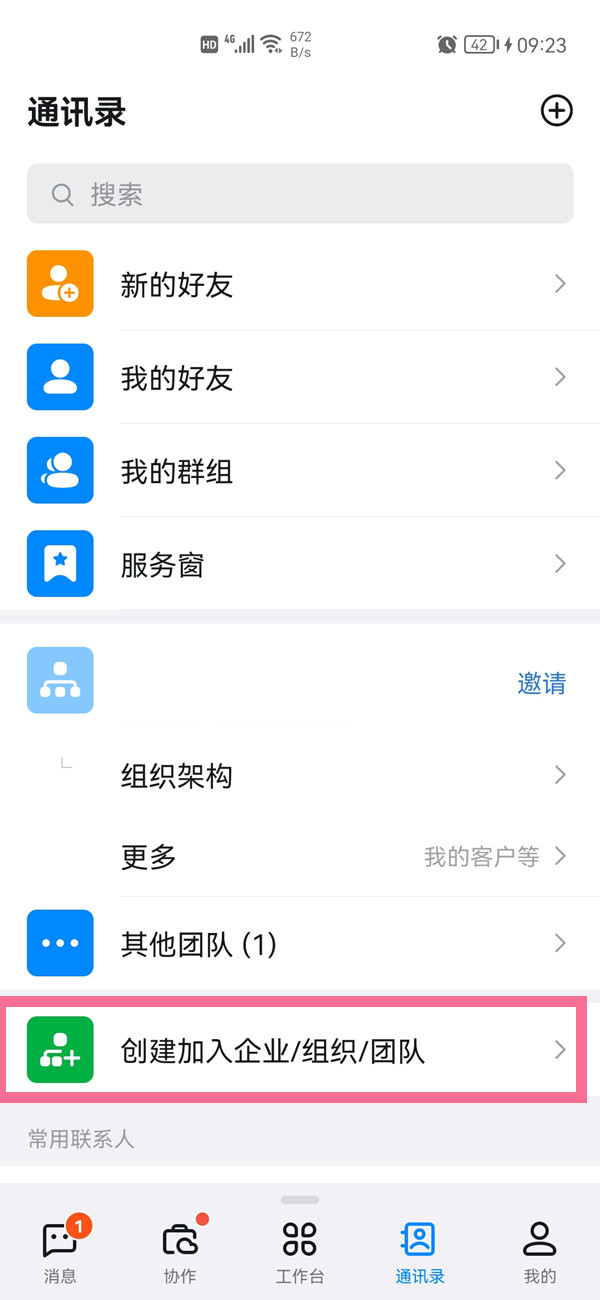
Task: Open 我的好友 contacts
Action: pyautogui.click(x=300, y=378)
